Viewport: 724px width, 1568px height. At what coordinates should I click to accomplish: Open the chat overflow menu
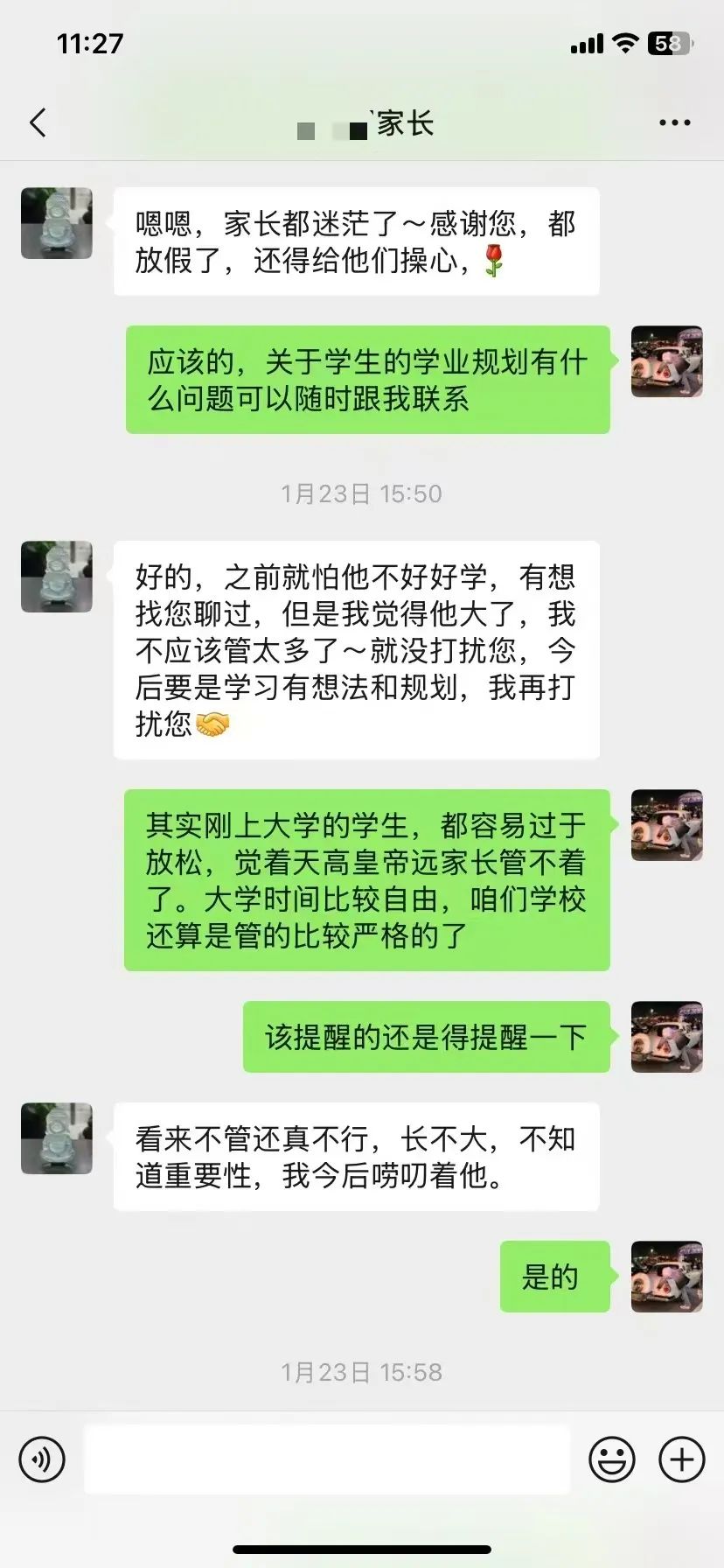click(674, 122)
